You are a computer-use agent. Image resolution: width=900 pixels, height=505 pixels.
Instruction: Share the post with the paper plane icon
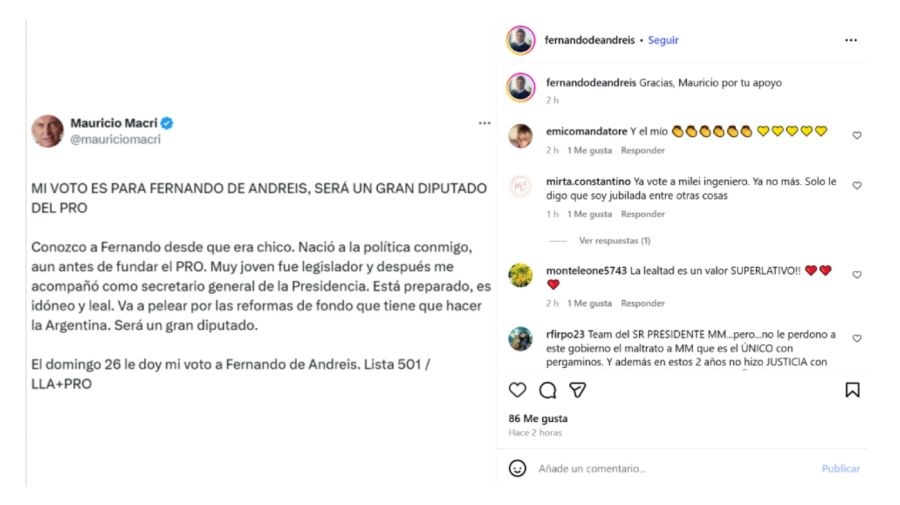click(577, 390)
